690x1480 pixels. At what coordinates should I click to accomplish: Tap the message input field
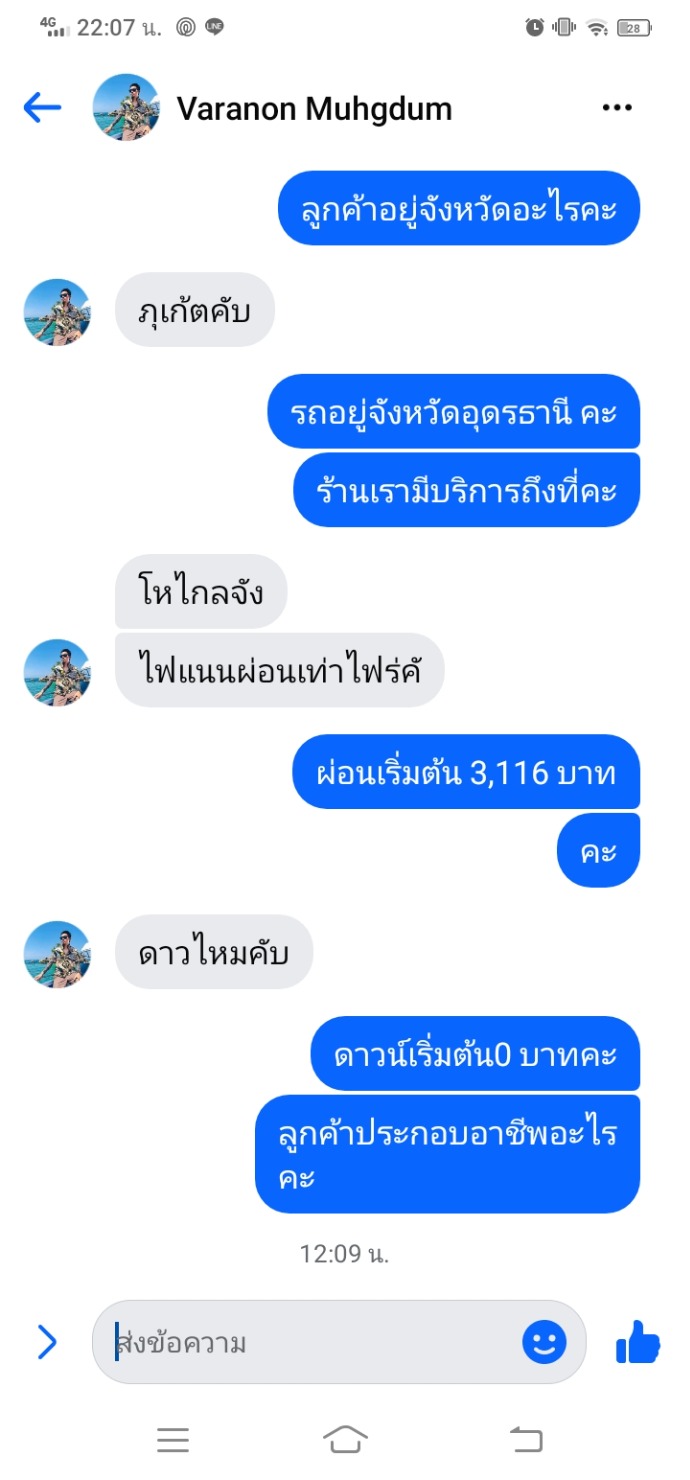point(310,1342)
